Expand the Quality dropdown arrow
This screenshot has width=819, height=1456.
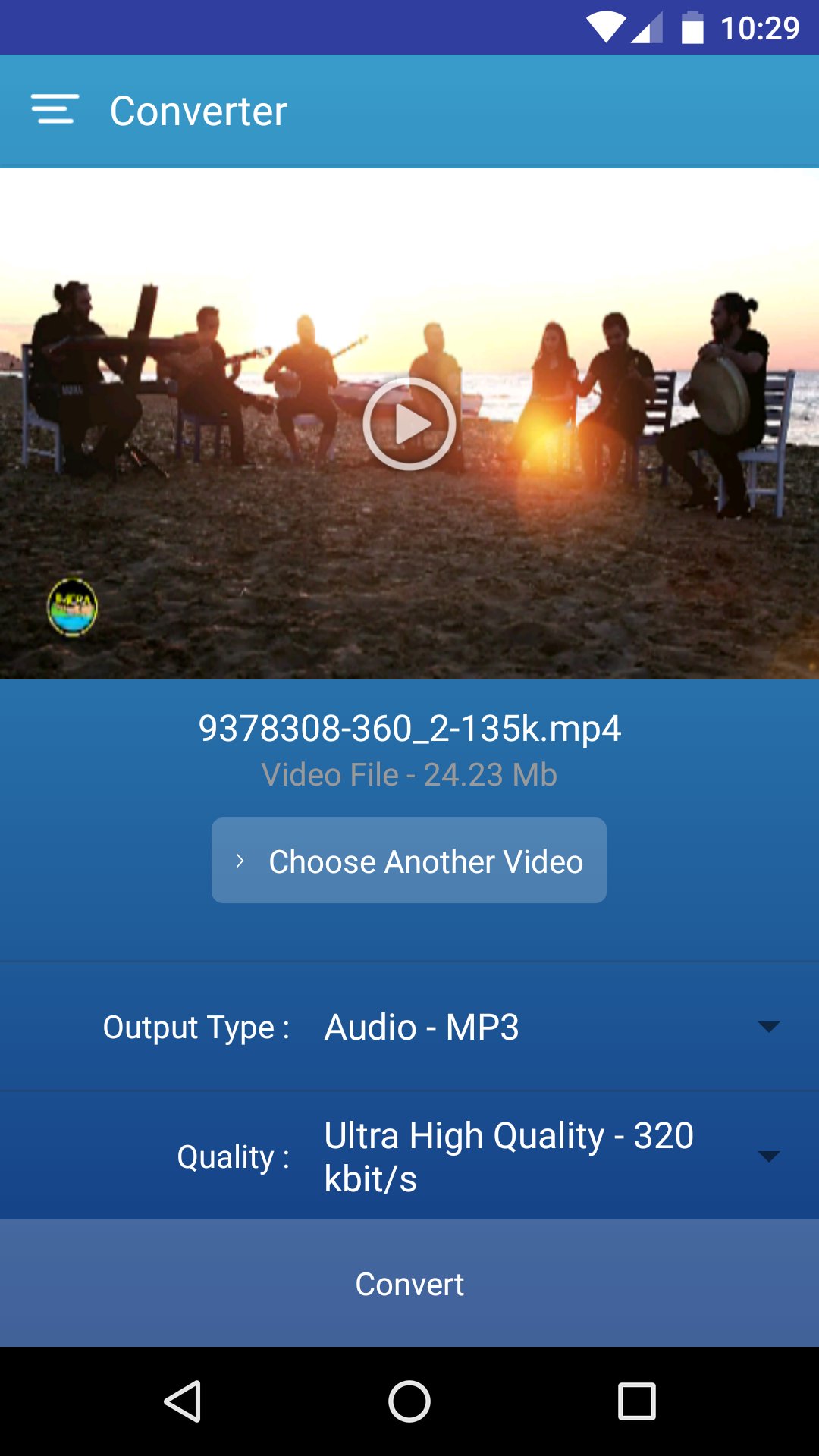[x=768, y=1155]
